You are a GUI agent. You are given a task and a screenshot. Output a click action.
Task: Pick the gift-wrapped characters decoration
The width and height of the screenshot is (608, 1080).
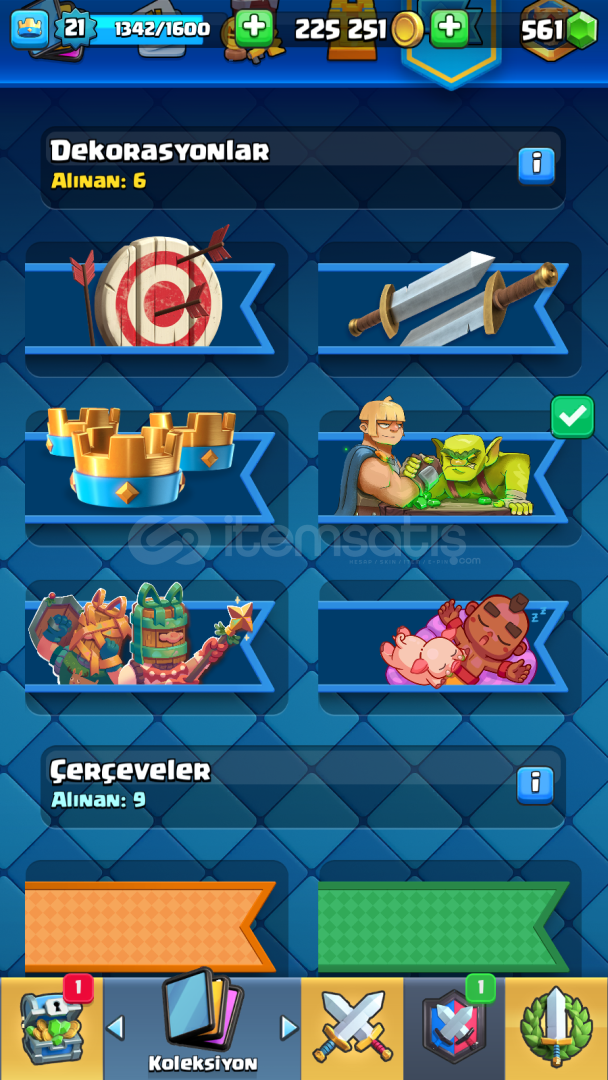point(156,646)
